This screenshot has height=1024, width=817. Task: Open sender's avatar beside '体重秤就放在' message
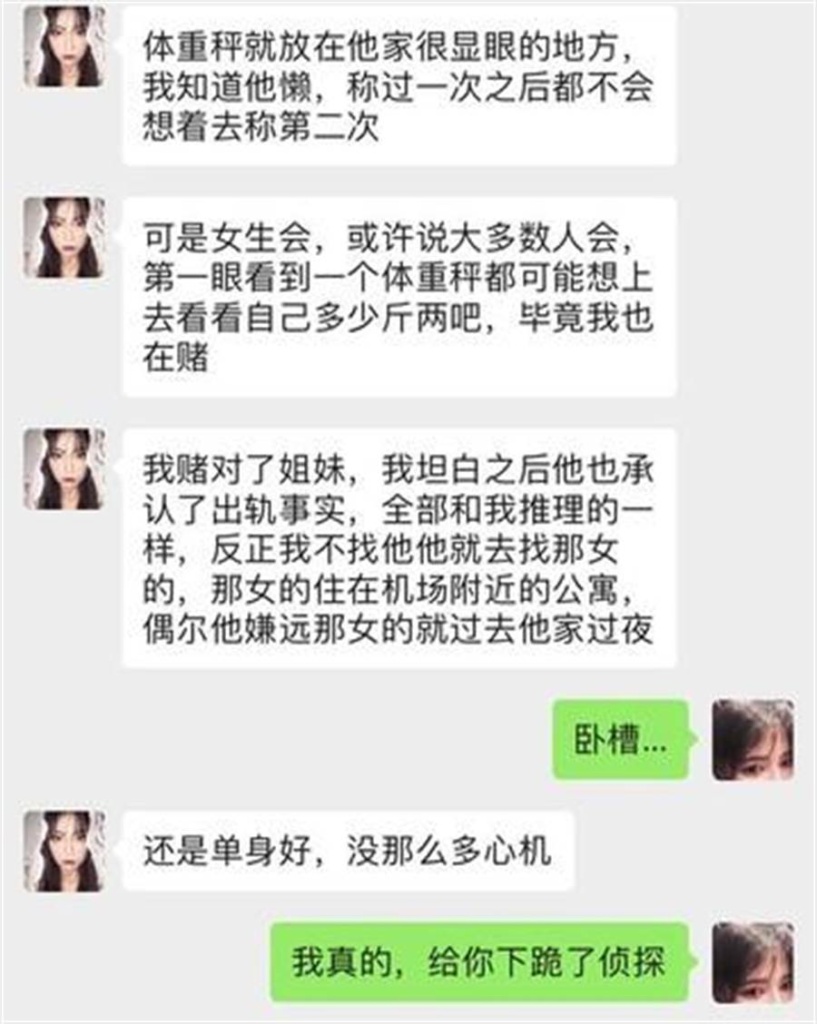(x=65, y=46)
